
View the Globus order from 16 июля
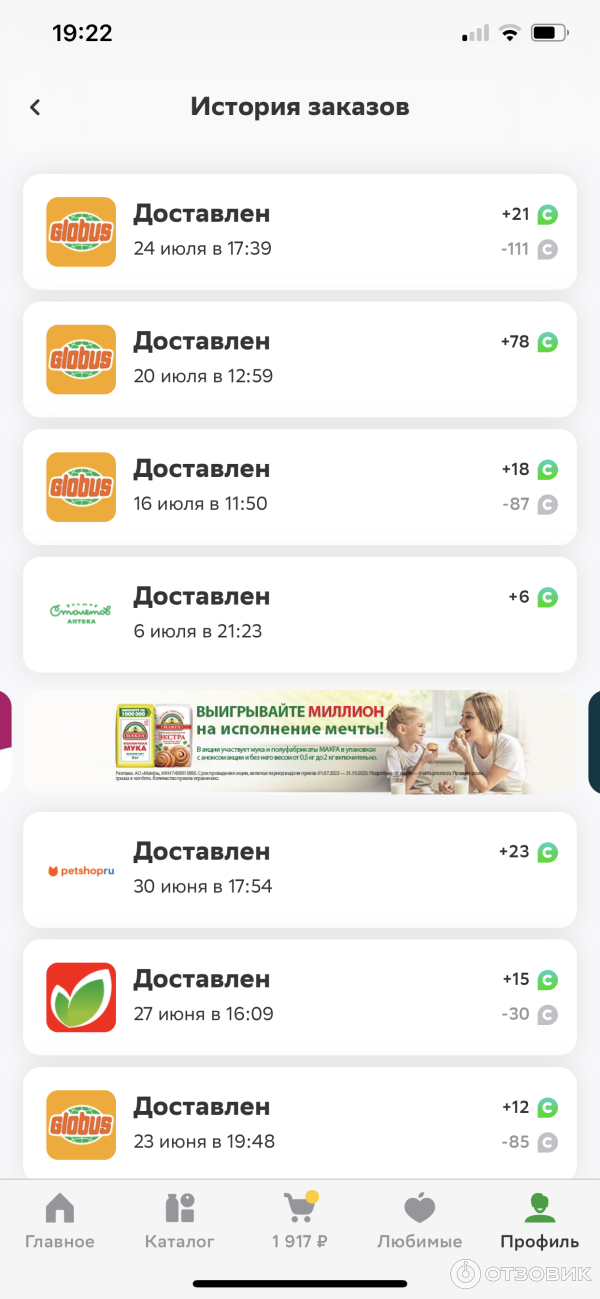(299, 486)
